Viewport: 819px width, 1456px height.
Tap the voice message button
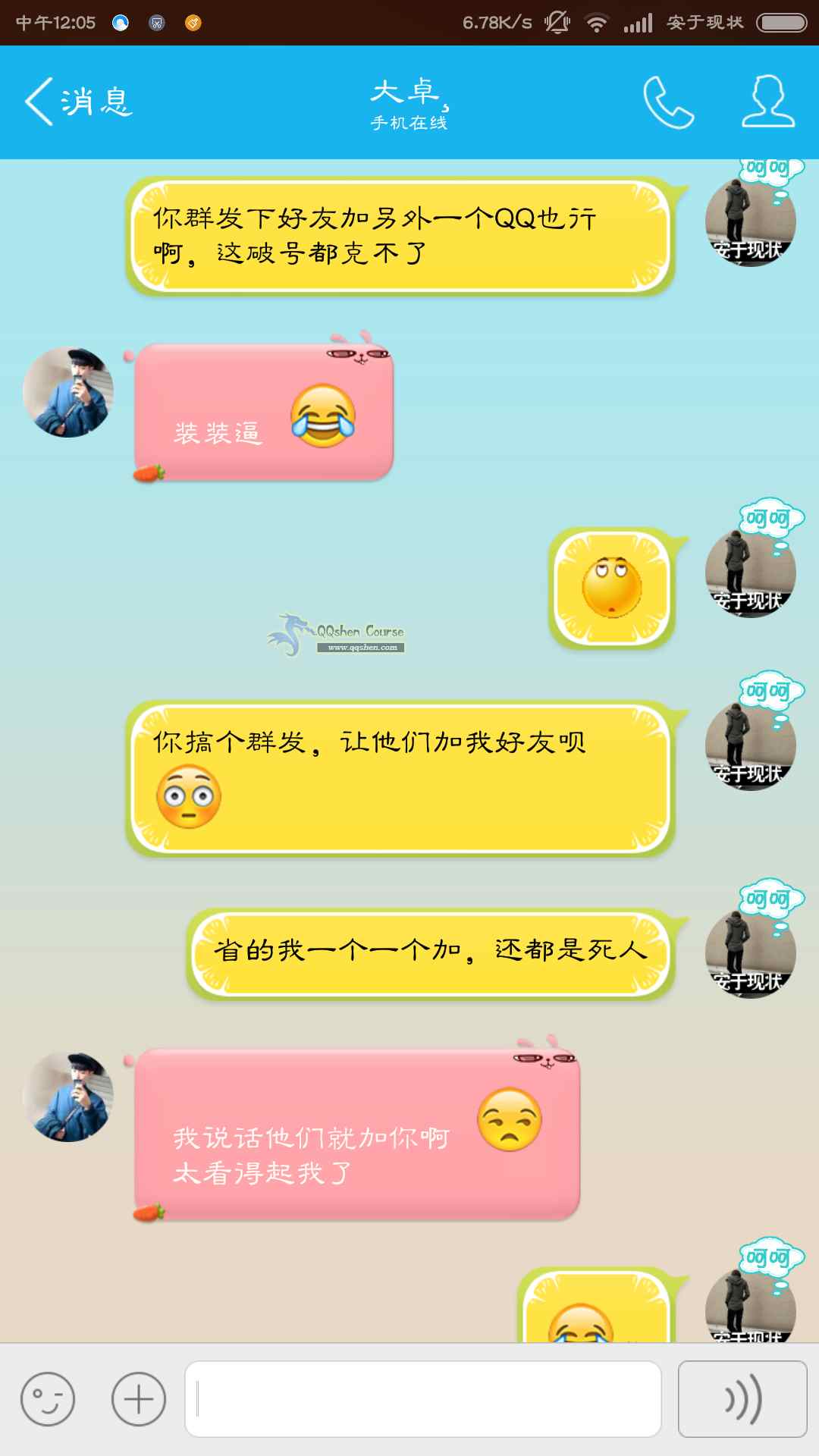(742, 1399)
